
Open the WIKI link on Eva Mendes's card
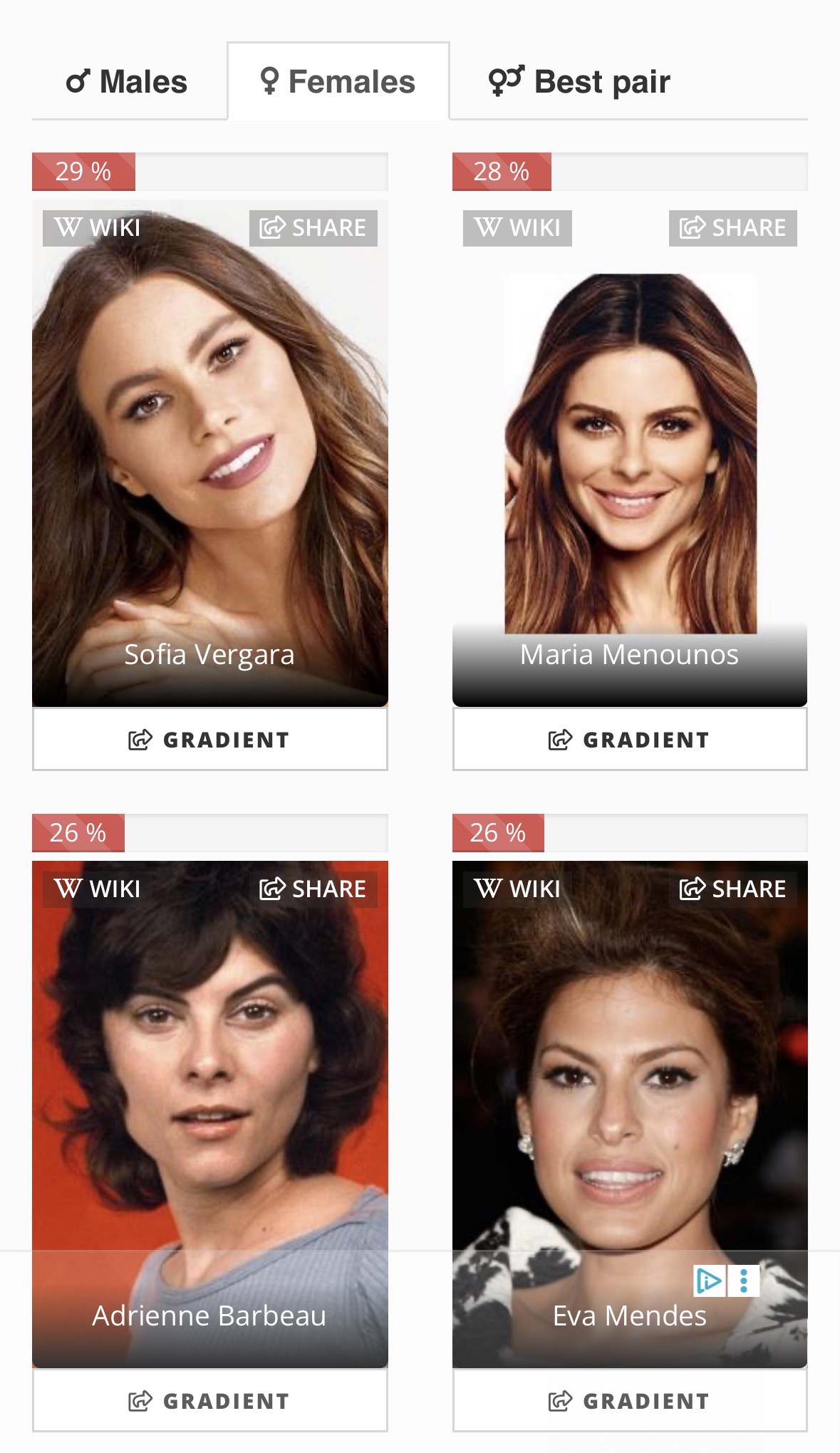[x=517, y=889]
